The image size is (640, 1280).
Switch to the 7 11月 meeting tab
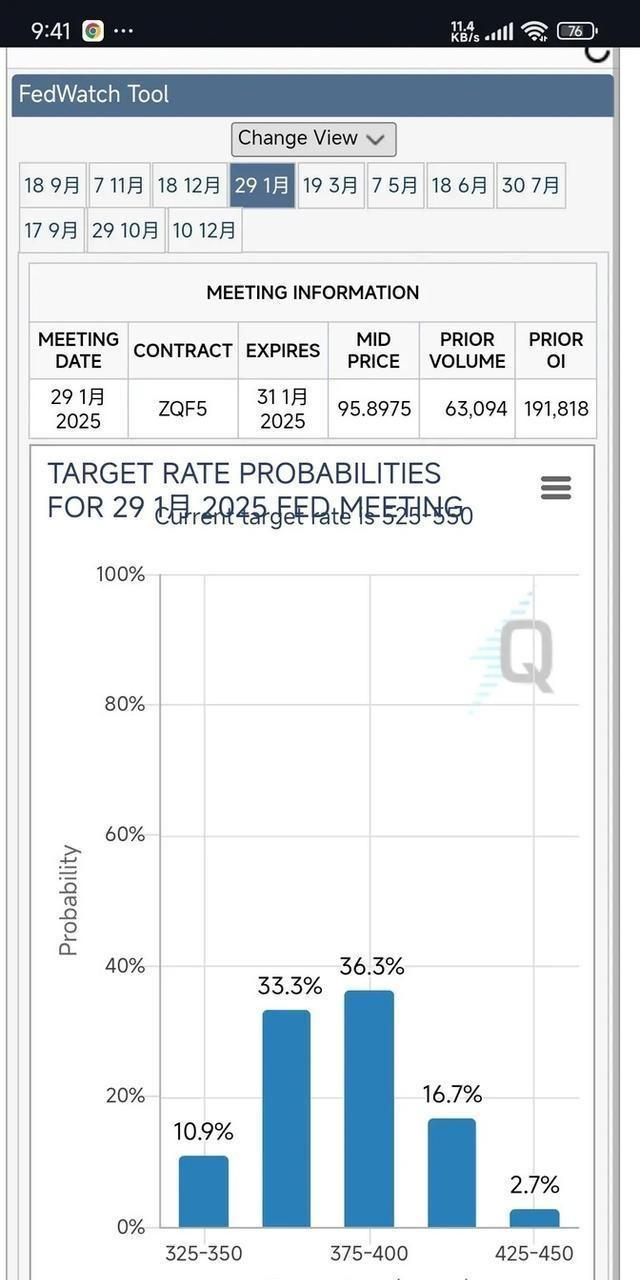[119, 185]
